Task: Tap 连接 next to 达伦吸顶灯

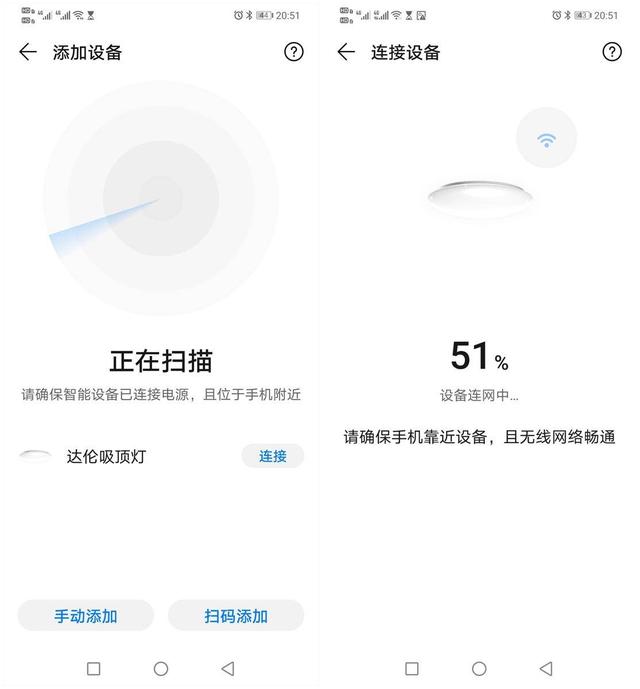Action: [x=273, y=456]
